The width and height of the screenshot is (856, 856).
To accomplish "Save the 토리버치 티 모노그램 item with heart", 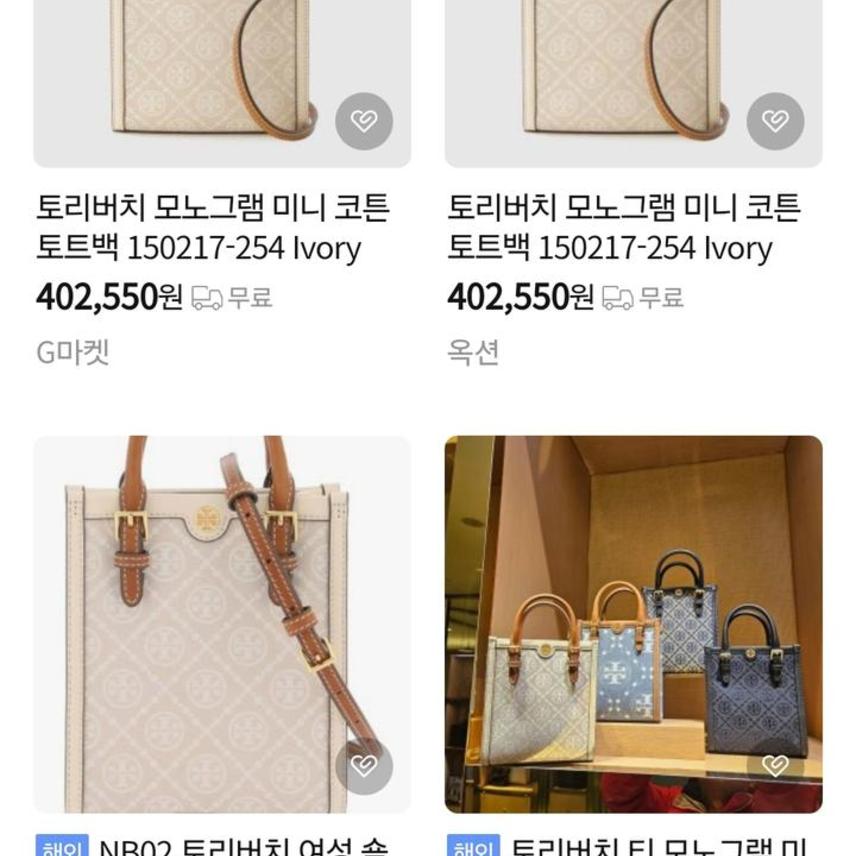I will pos(775,766).
